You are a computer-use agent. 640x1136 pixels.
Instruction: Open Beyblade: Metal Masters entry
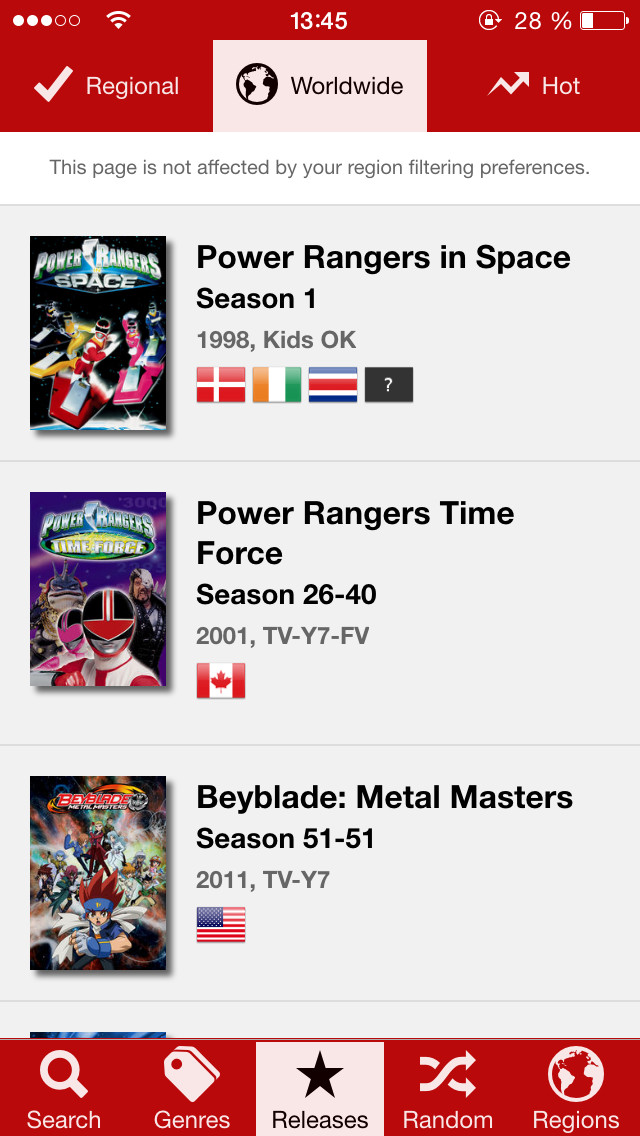[384, 797]
